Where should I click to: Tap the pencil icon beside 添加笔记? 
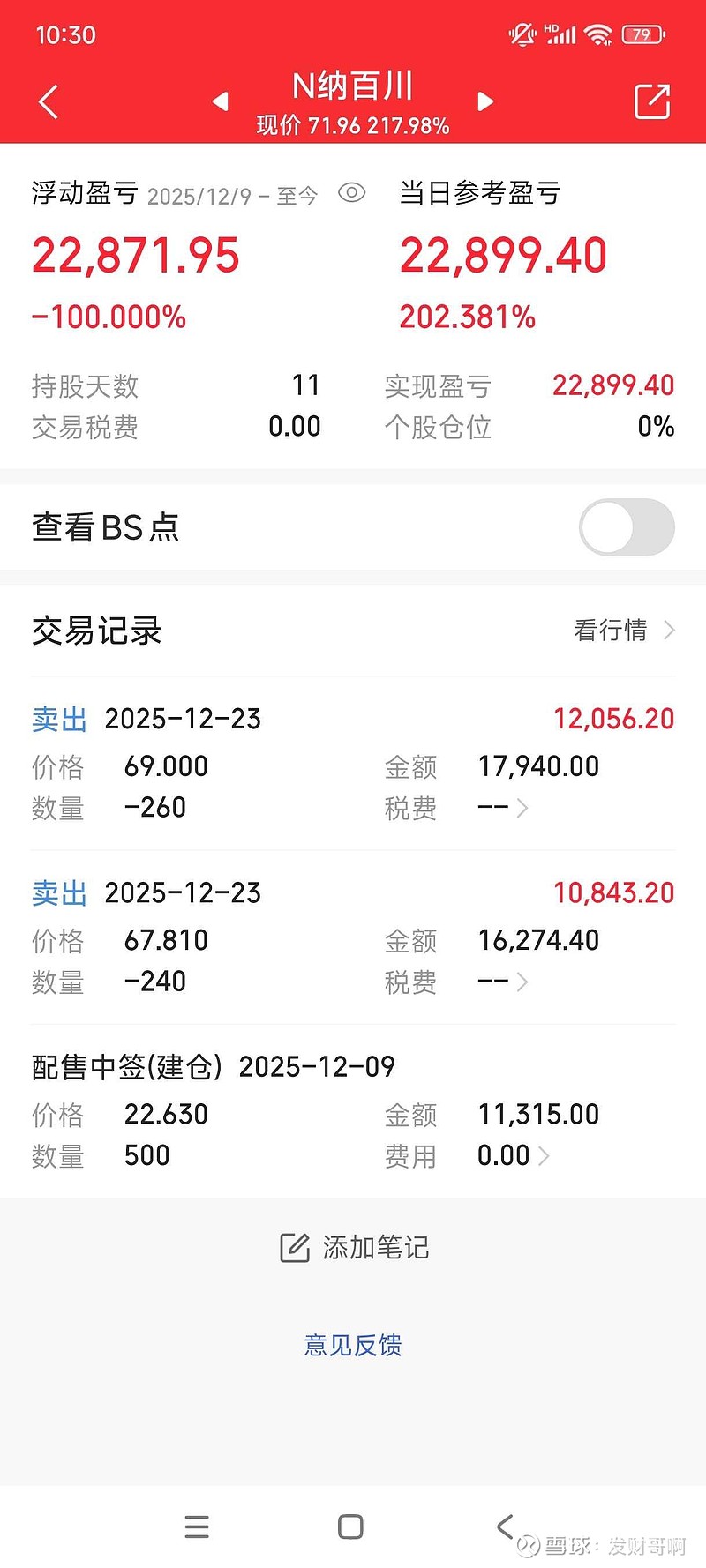pyautogui.click(x=292, y=1246)
